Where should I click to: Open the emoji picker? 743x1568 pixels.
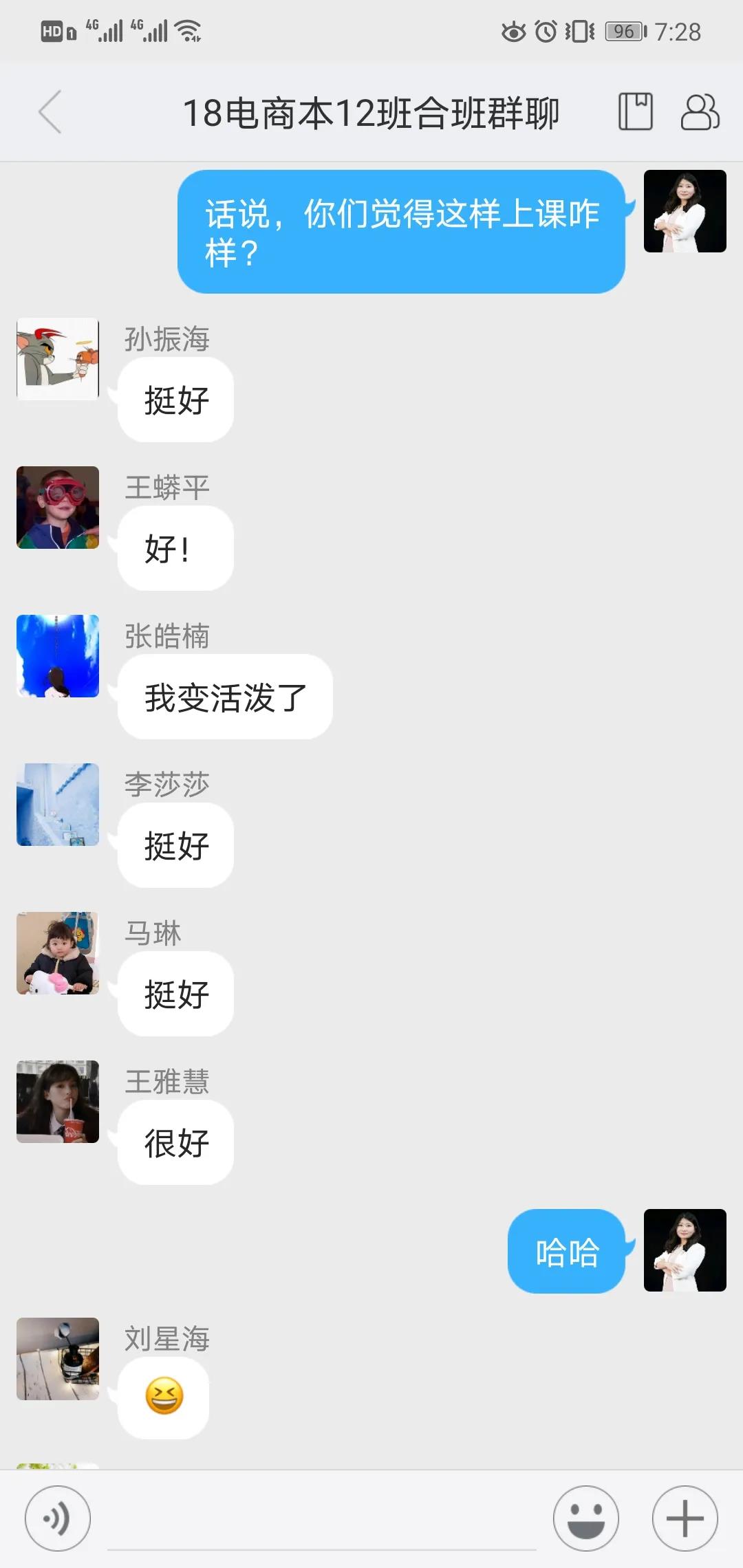coord(586,1518)
